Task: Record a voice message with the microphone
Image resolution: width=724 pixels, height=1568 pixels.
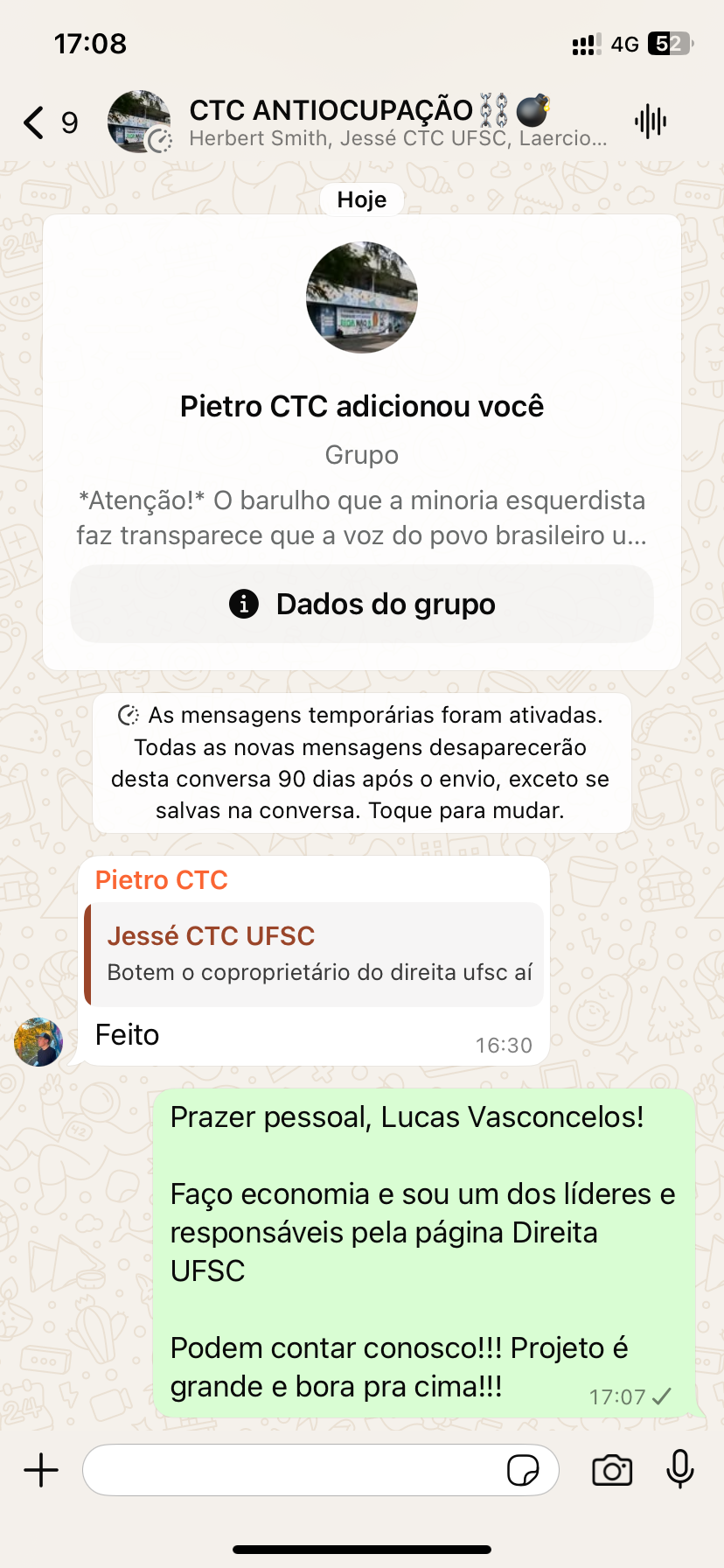Action: coord(680,1470)
